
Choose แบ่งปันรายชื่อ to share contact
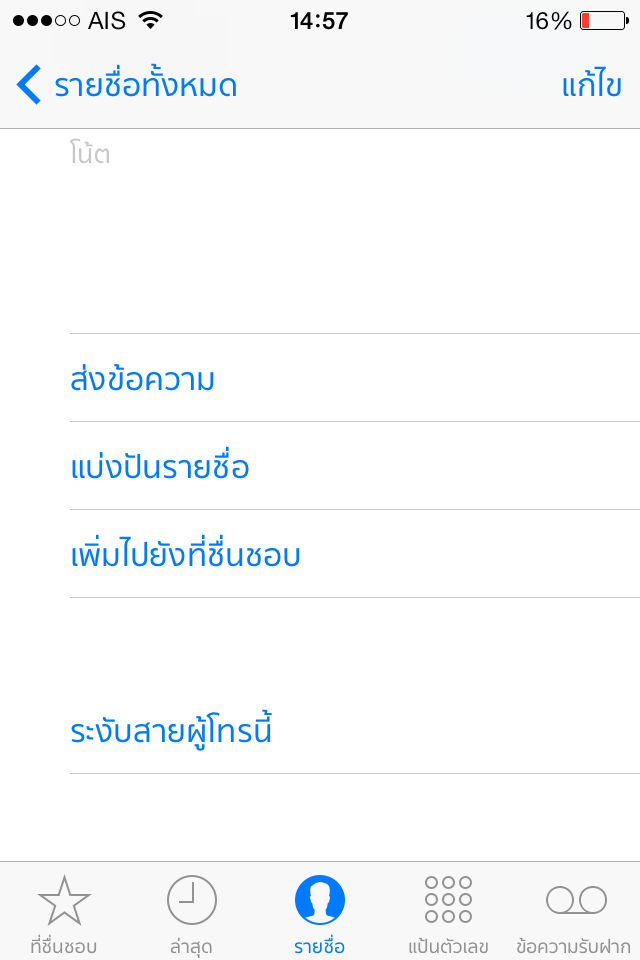pos(160,467)
